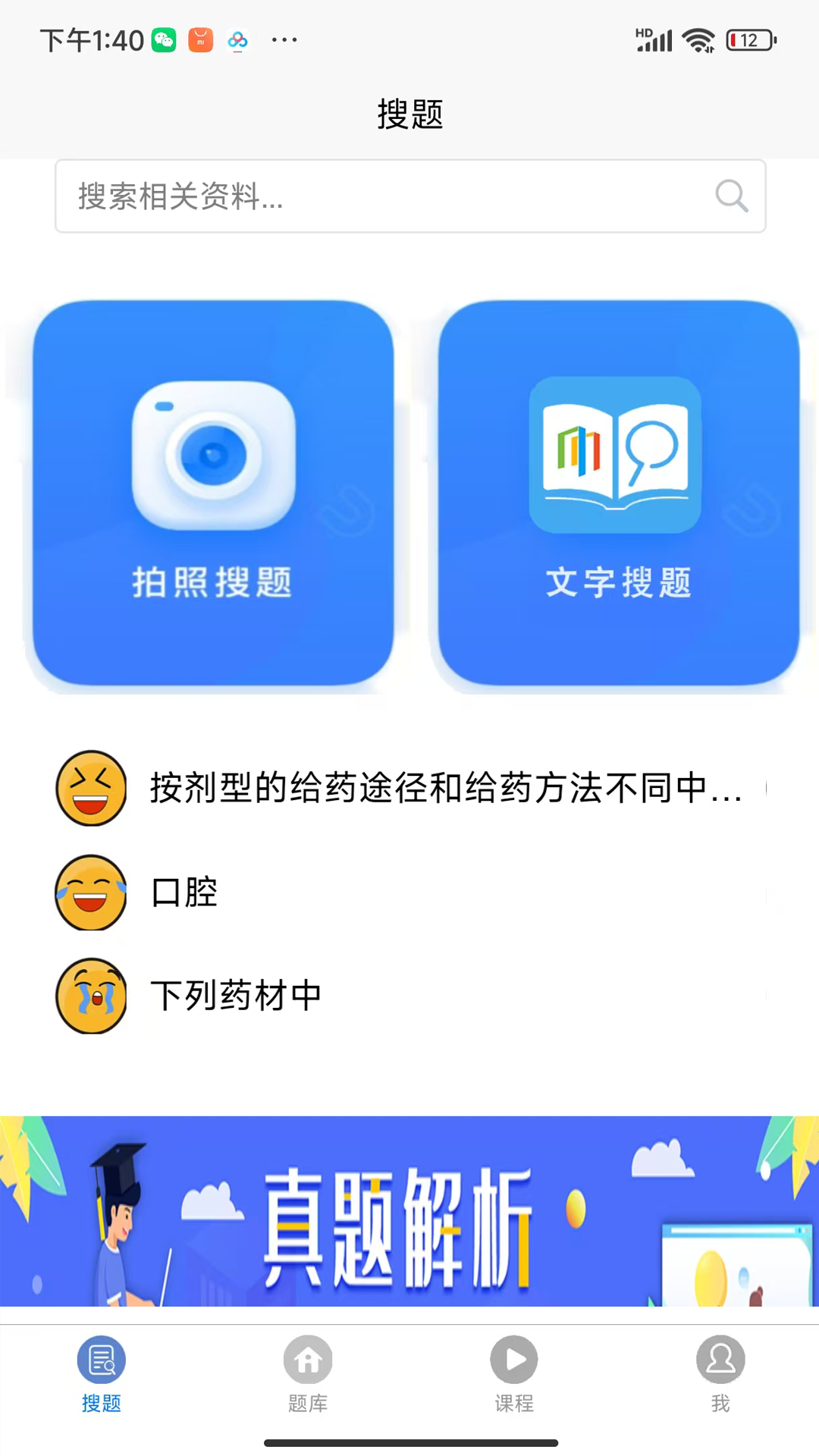Open the Mi Store icon in status bar
Viewport: 819px width, 1456px height.
pyautogui.click(x=199, y=39)
